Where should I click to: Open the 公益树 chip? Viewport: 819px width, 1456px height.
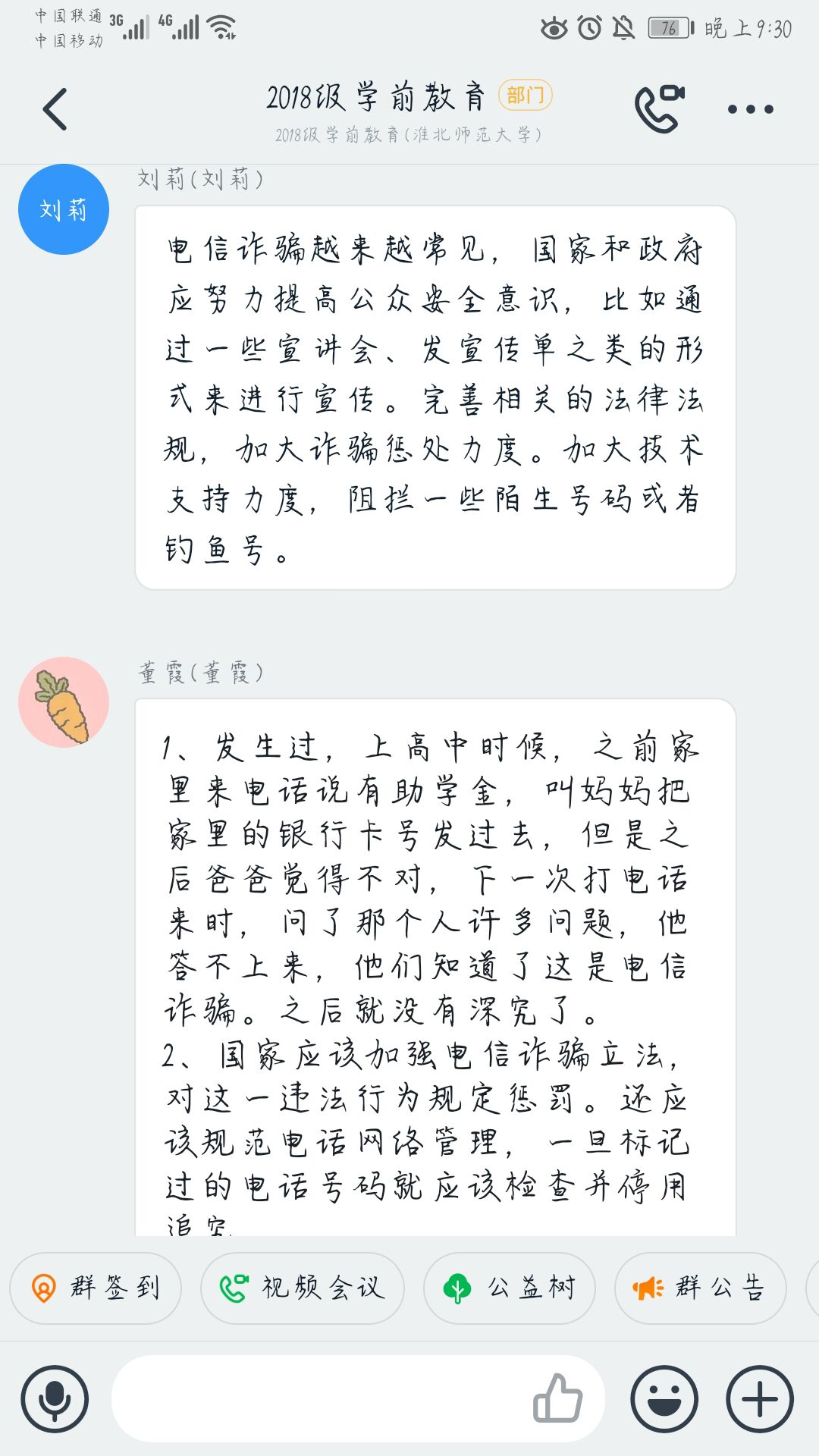pos(510,1288)
